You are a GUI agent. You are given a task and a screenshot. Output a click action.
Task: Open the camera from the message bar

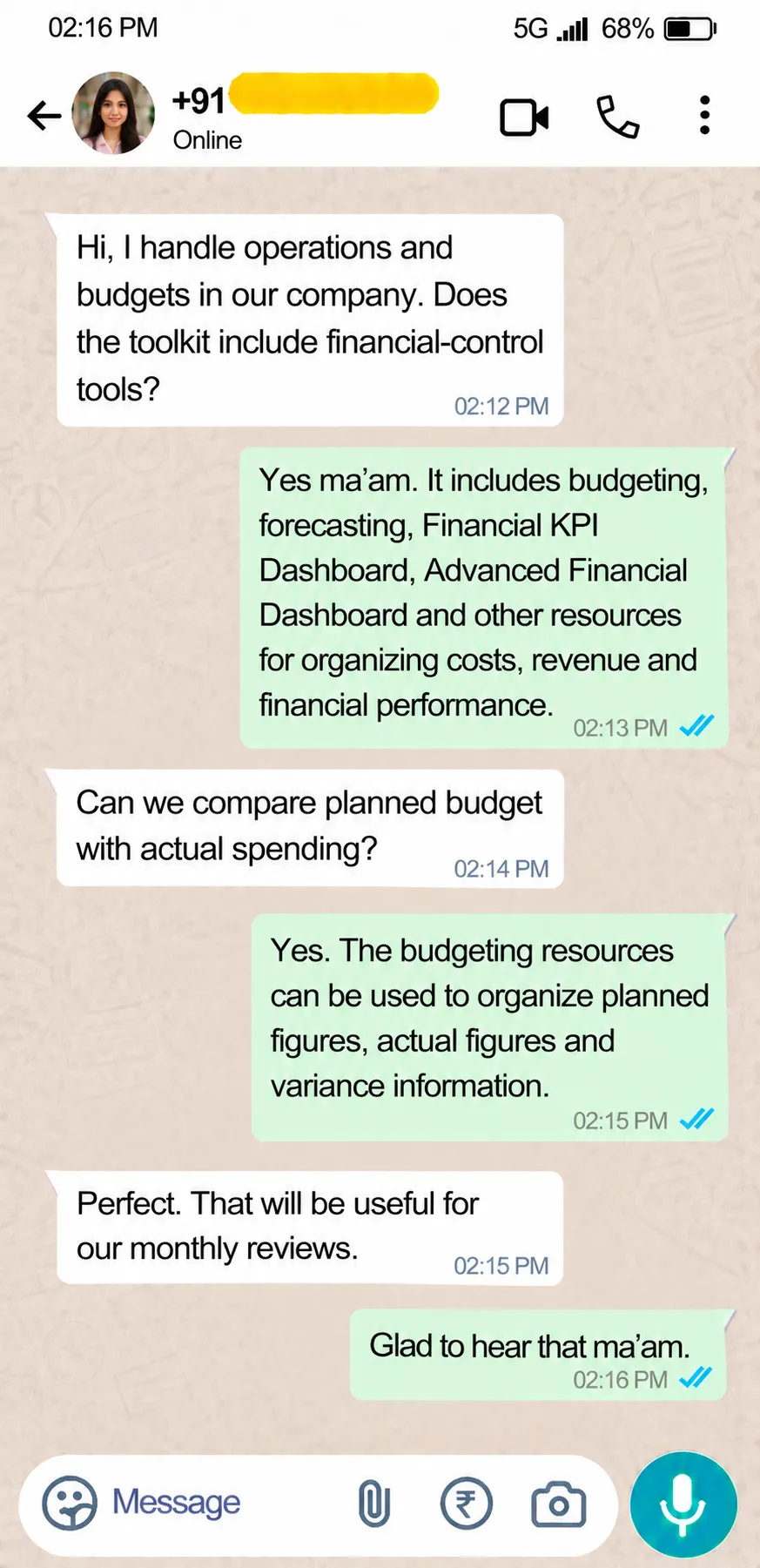click(559, 1504)
